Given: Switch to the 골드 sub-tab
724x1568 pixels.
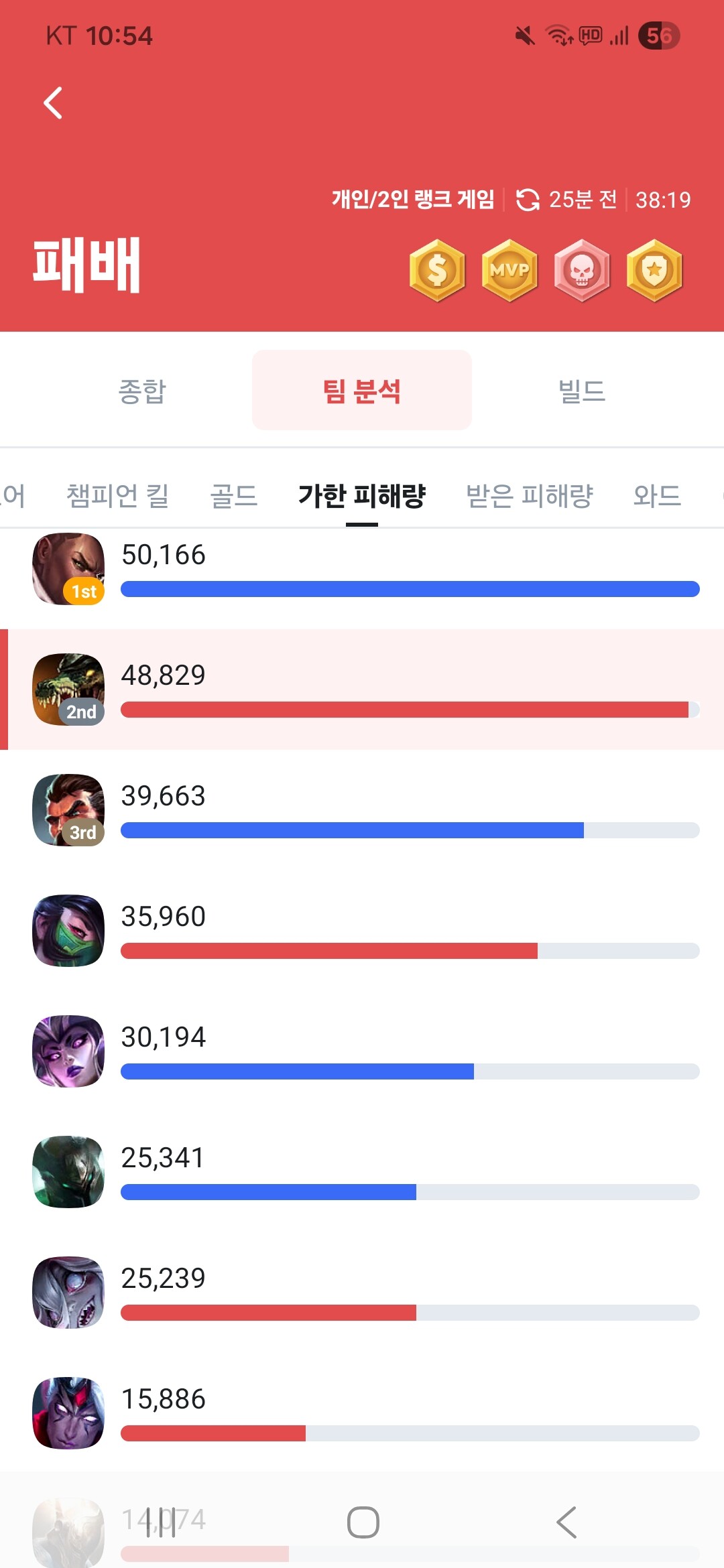Looking at the screenshot, I should point(234,496).
